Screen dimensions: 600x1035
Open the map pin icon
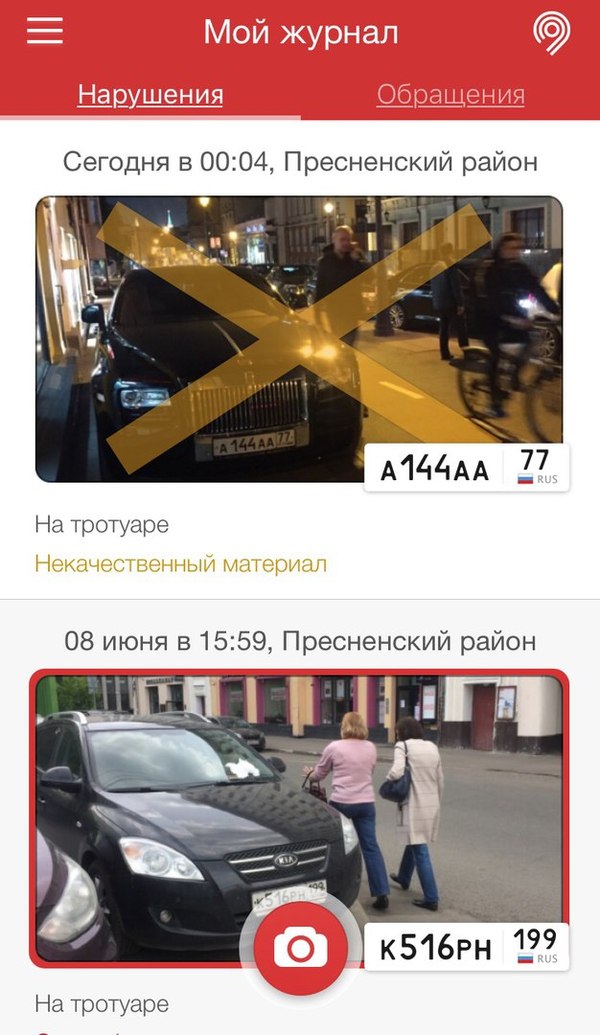[x=551, y=33]
